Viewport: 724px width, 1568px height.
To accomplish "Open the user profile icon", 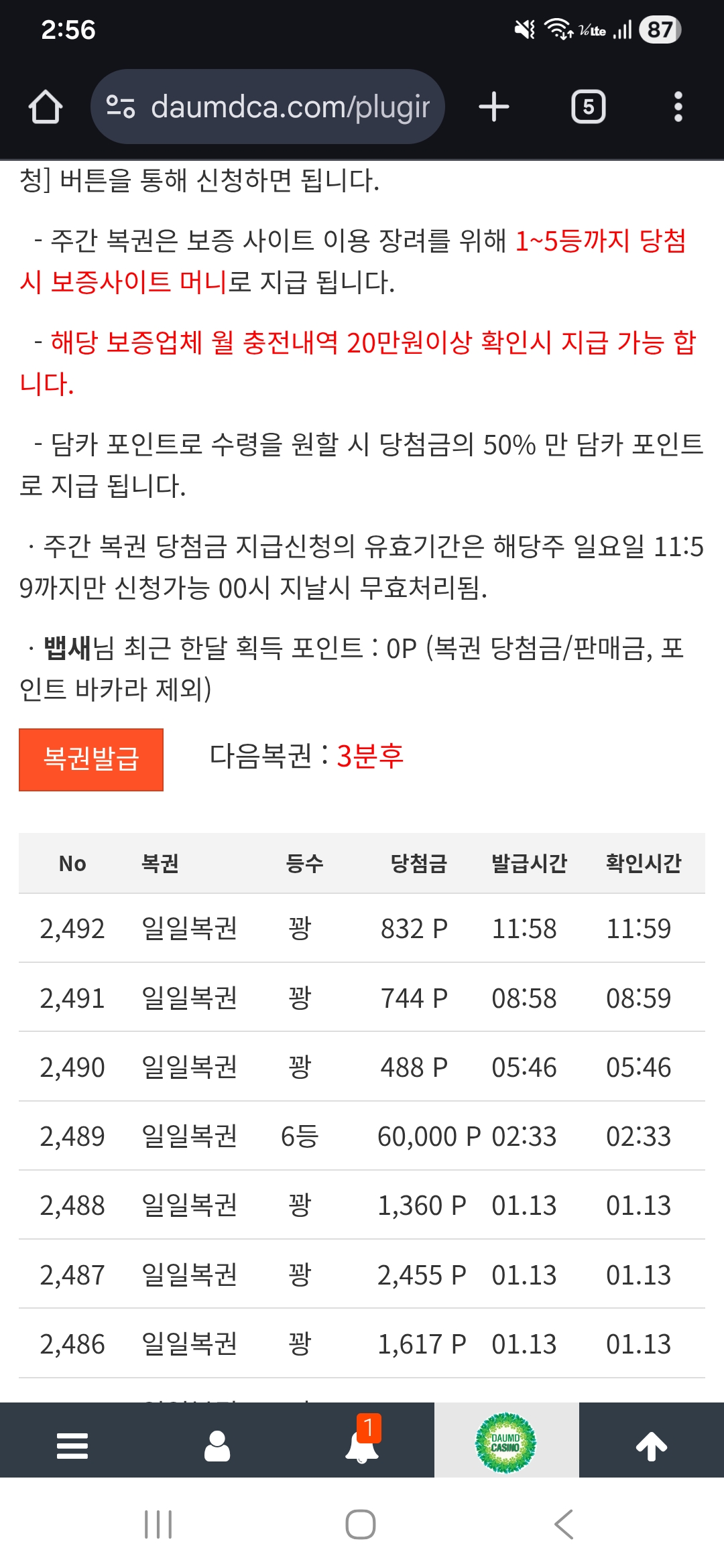I will pyautogui.click(x=217, y=1445).
